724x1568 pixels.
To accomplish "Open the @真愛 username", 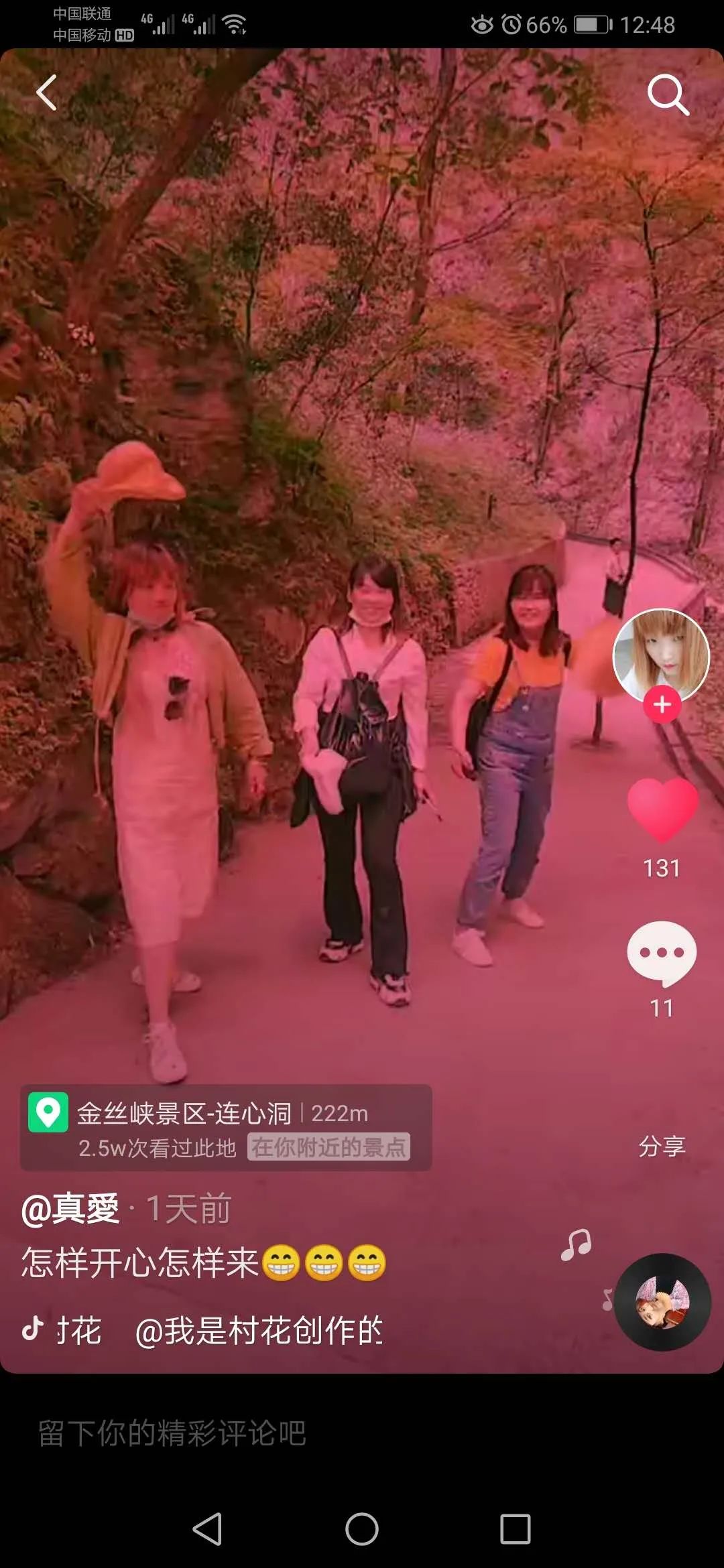I will tap(70, 1210).
